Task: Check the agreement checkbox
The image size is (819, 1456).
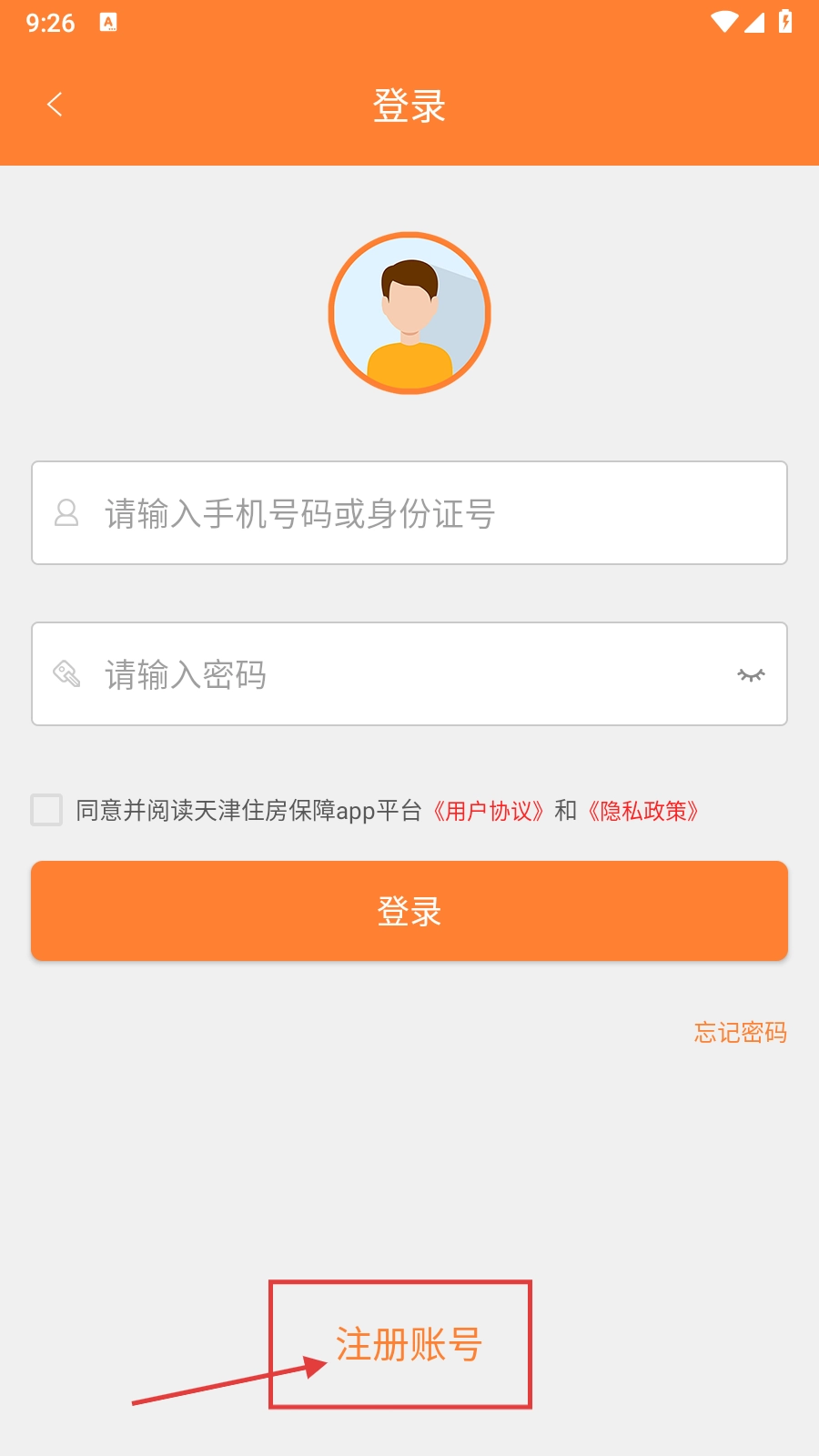Action: [46, 810]
